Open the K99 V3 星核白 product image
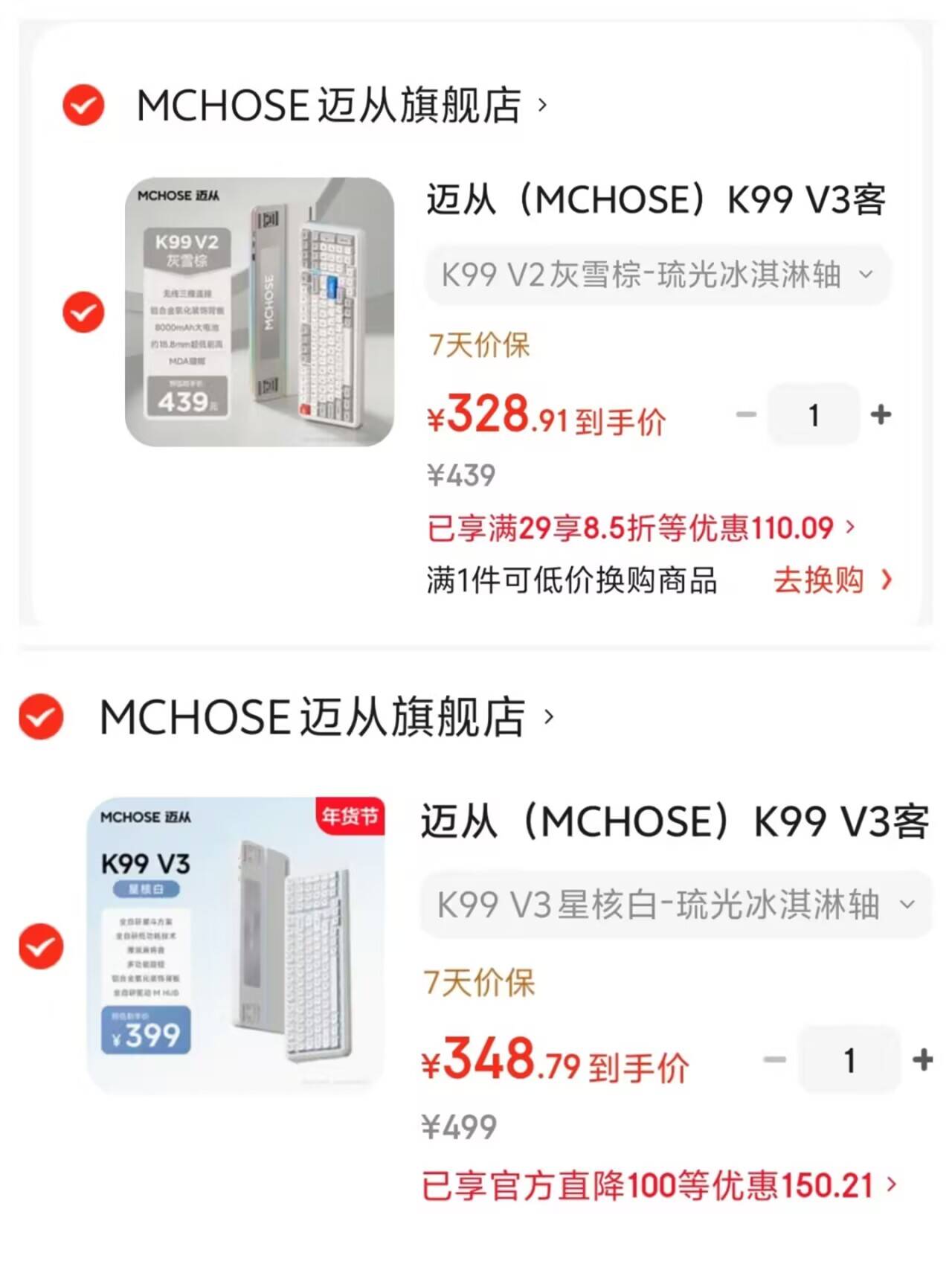 237,945
